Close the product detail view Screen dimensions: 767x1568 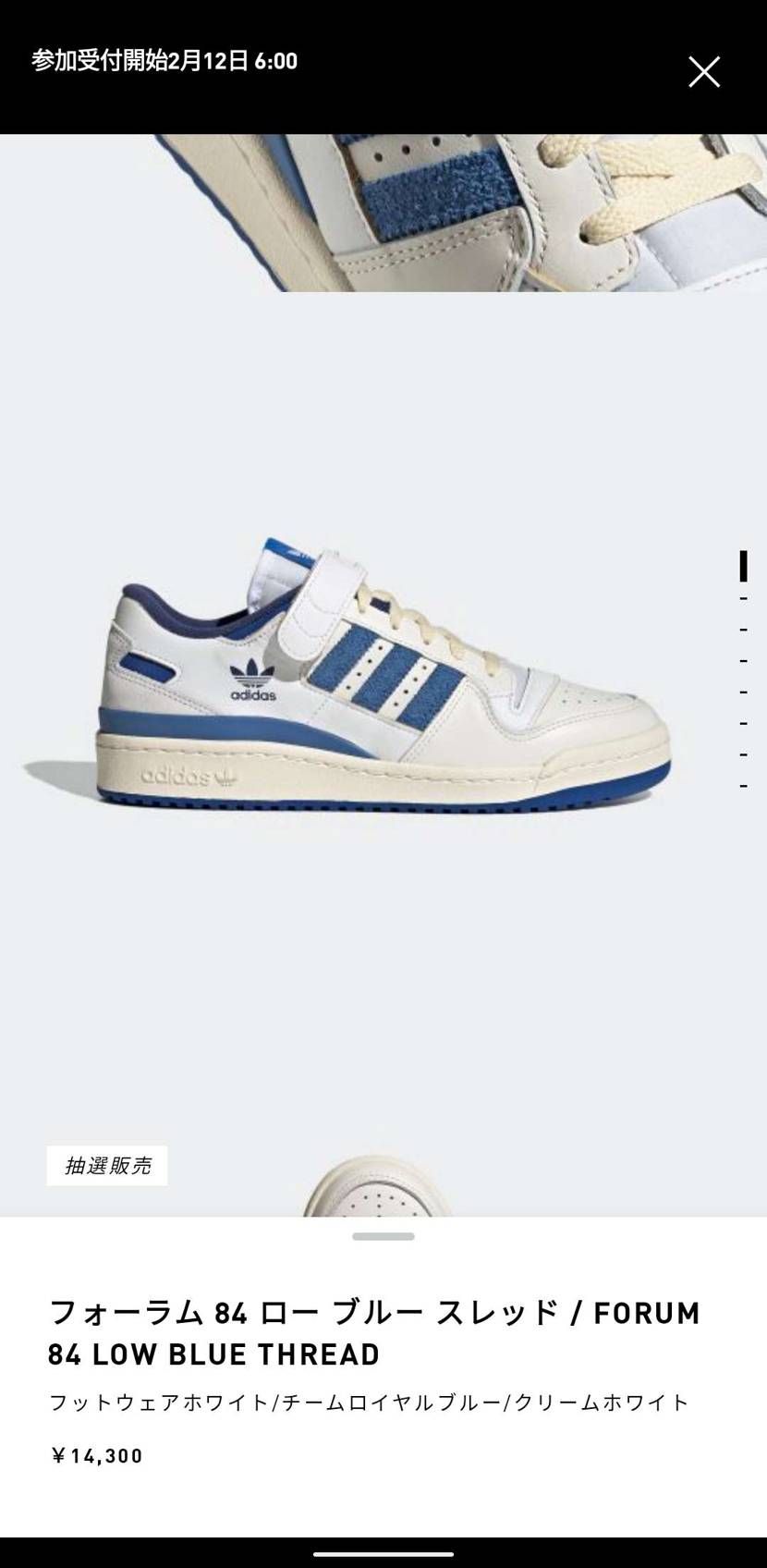(x=704, y=71)
